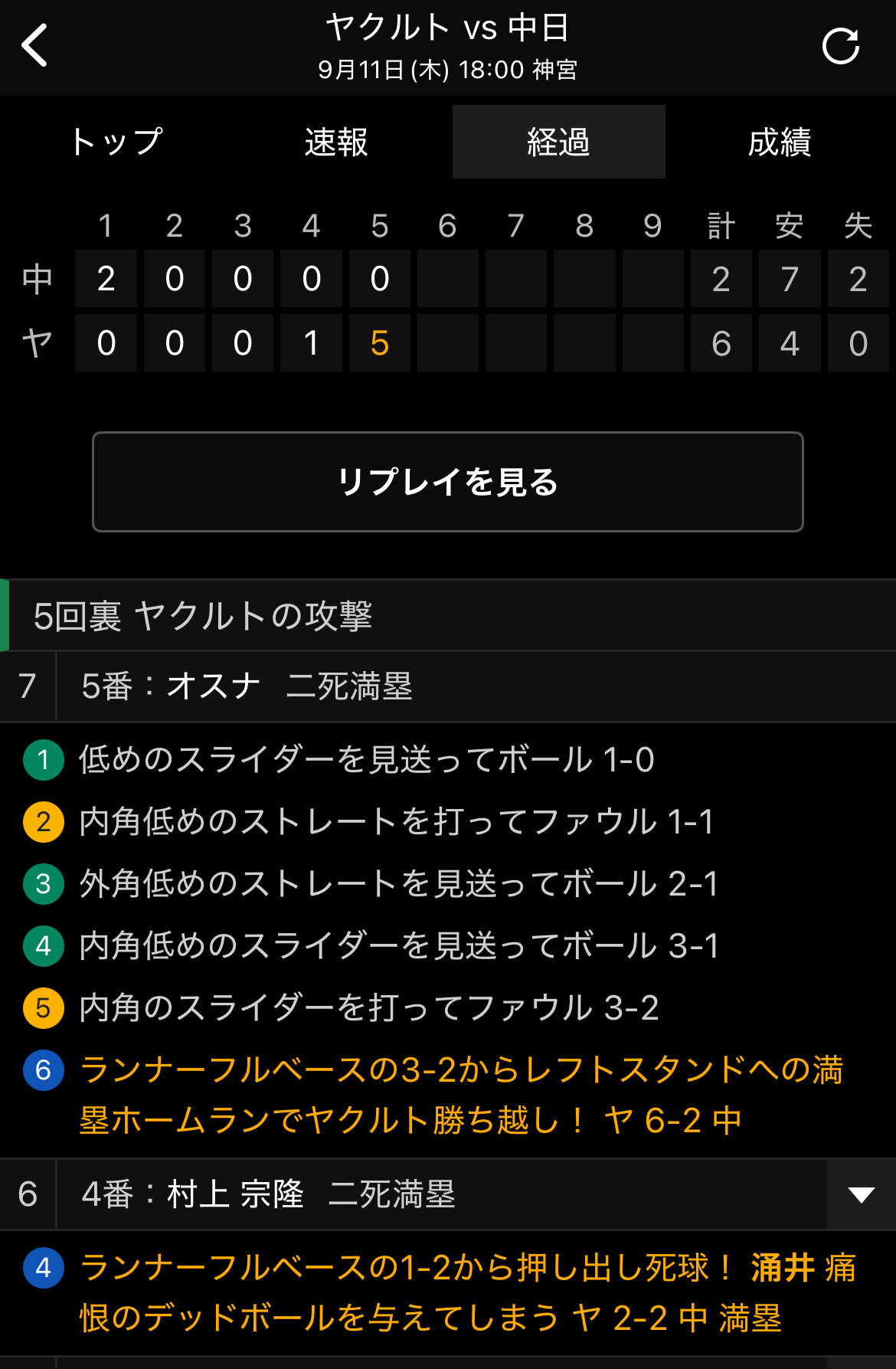Open the 成績 tab
Screen dimensions: 896x1369
tap(780, 142)
